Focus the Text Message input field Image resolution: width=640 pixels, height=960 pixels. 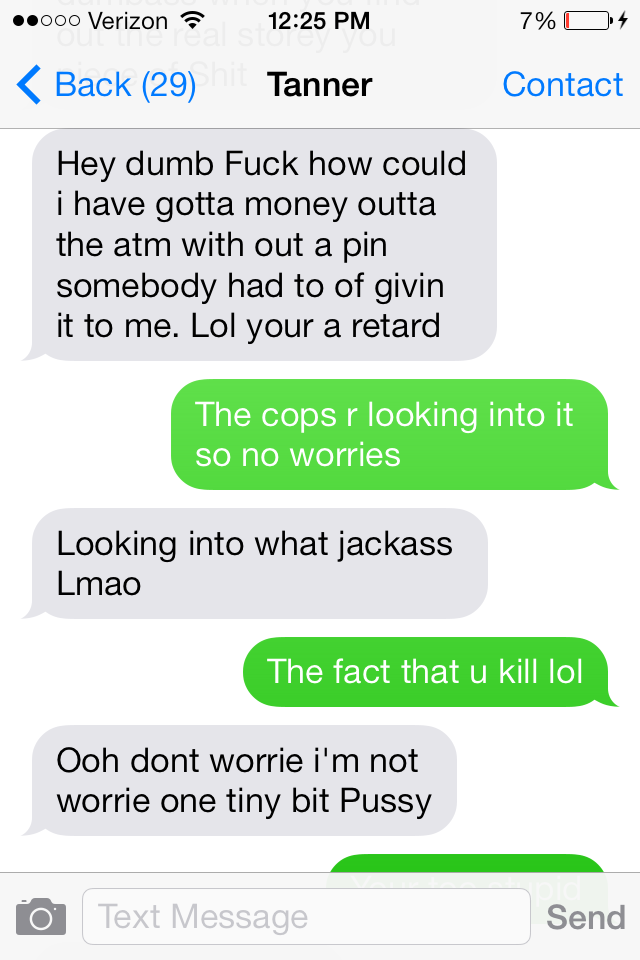click(305, 916)
